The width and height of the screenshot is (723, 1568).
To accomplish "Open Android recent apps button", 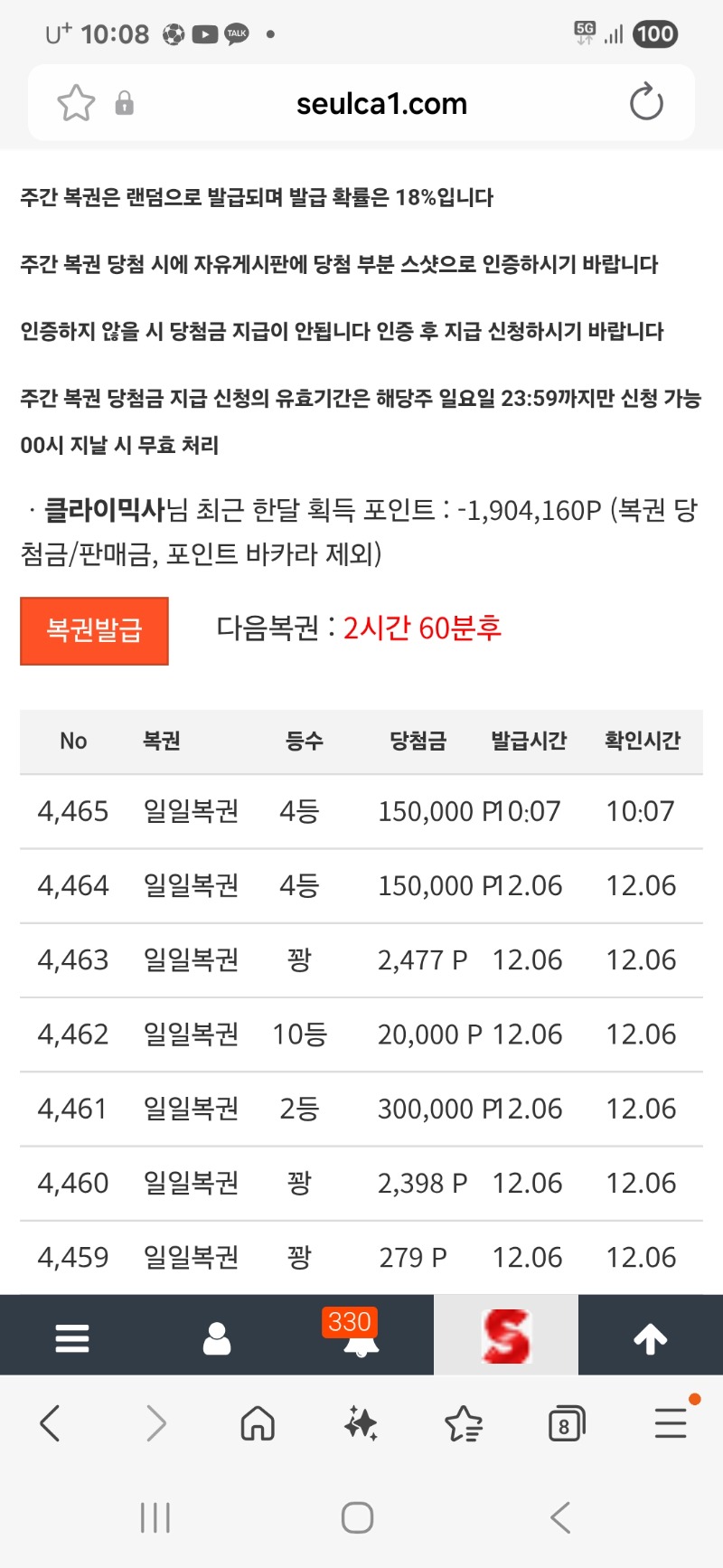I will pos(155,1519).
